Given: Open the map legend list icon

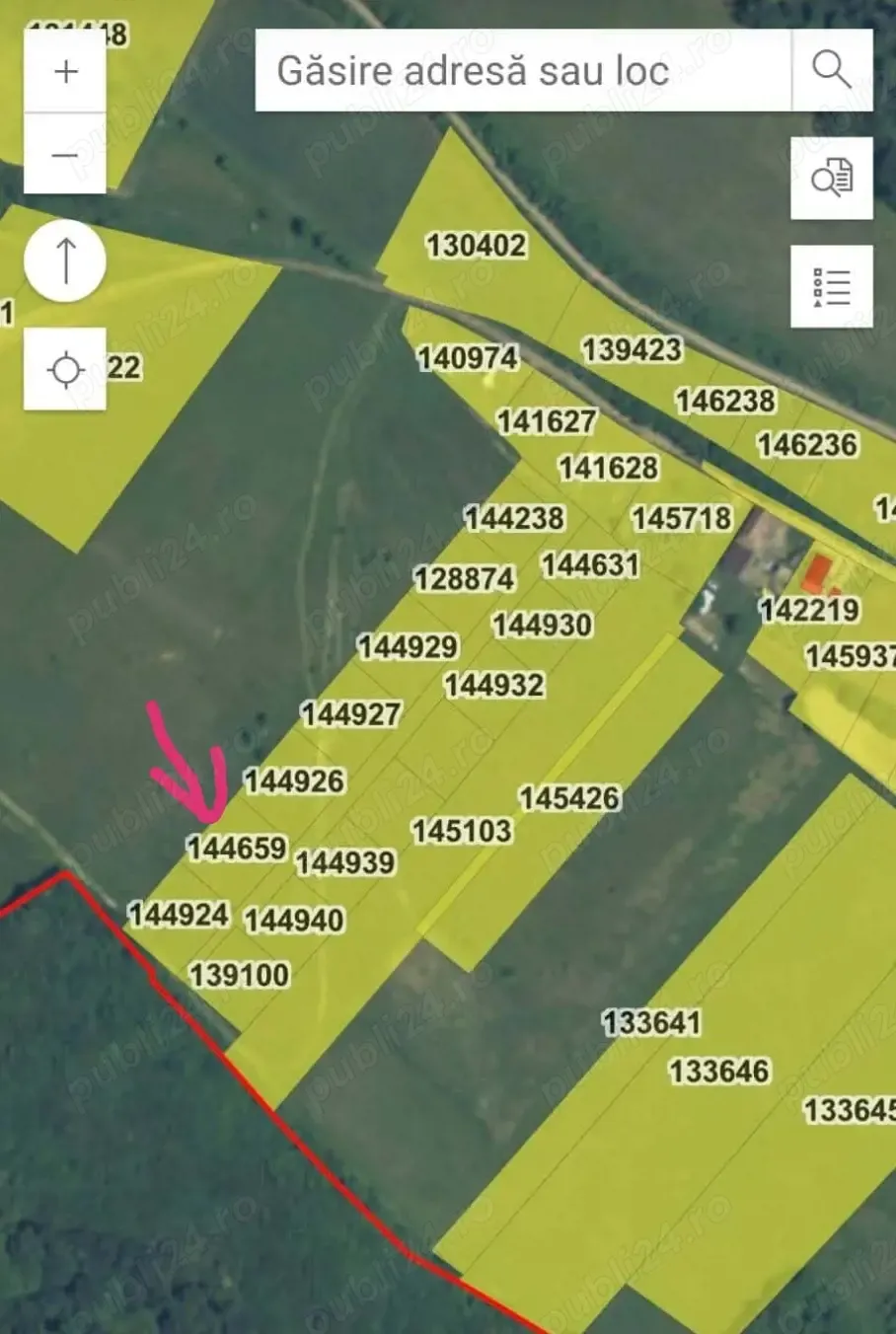Looking at the screenshot, I should click(x=831, y=287).
